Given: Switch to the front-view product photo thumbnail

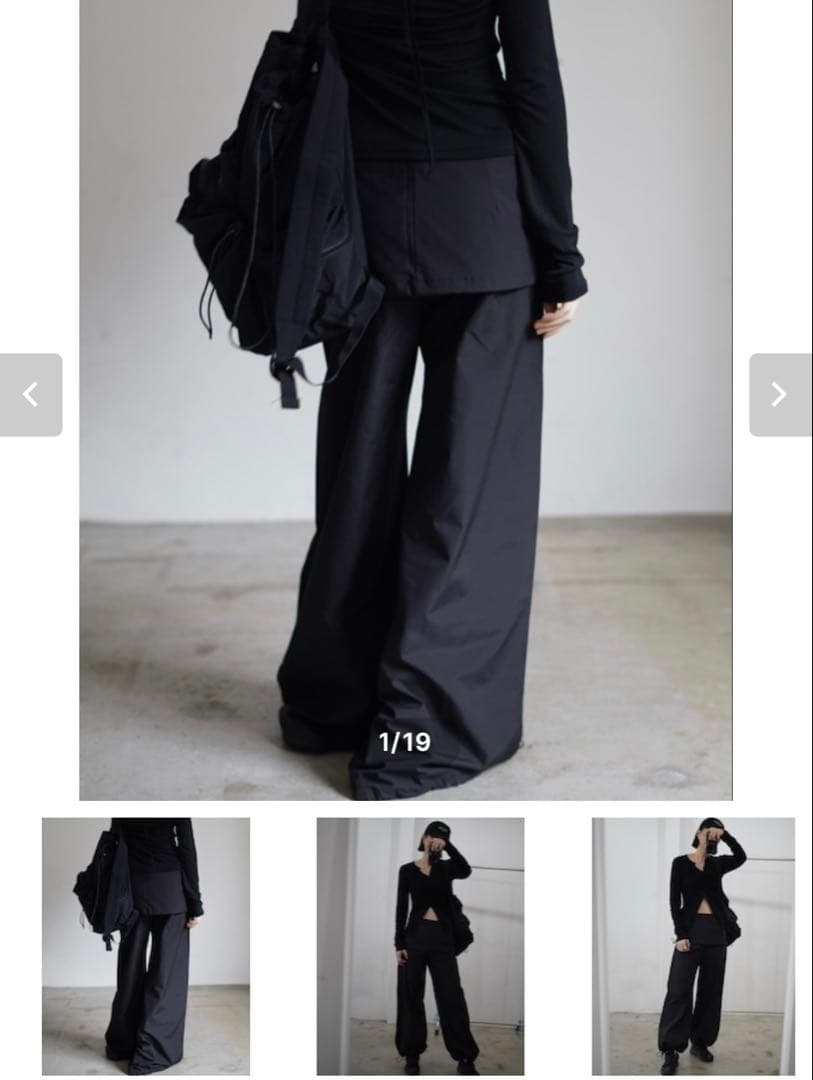Looking at the screenshot, I should (x=420, y=948).
